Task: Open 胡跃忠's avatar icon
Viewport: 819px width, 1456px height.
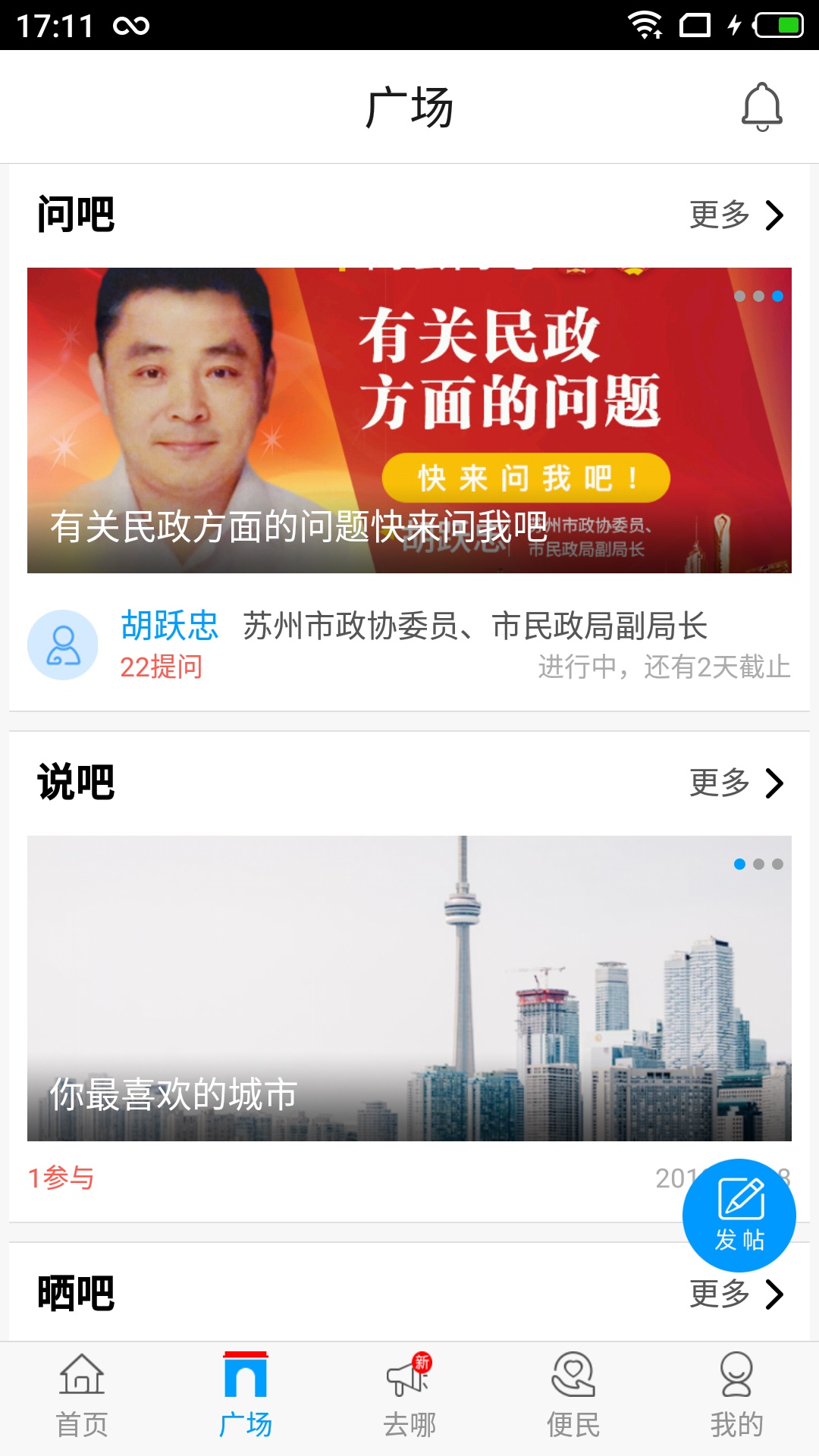Action: click(x=63, y=643)
